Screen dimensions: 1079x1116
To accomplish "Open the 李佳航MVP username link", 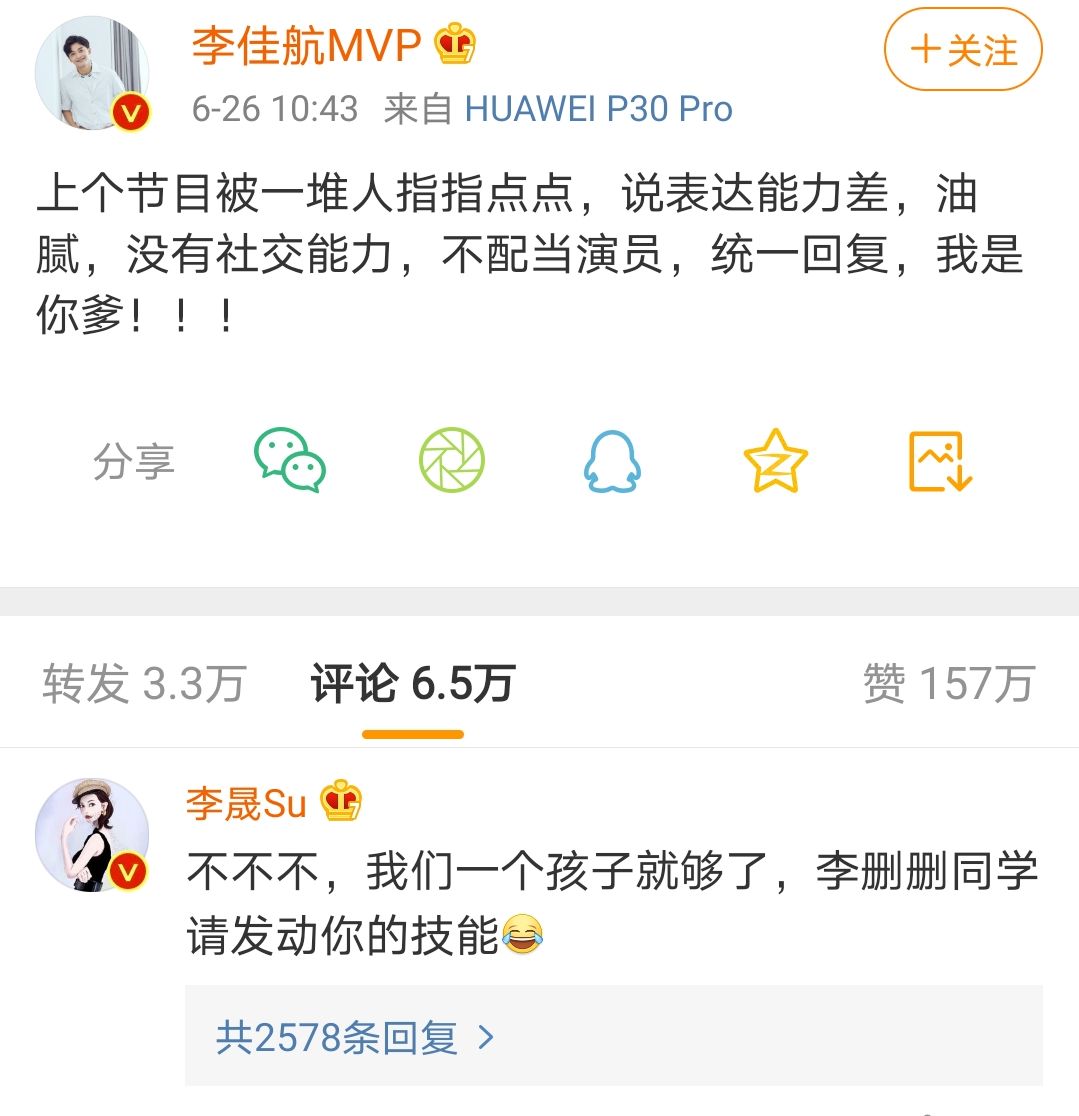I will pos(307,46).
